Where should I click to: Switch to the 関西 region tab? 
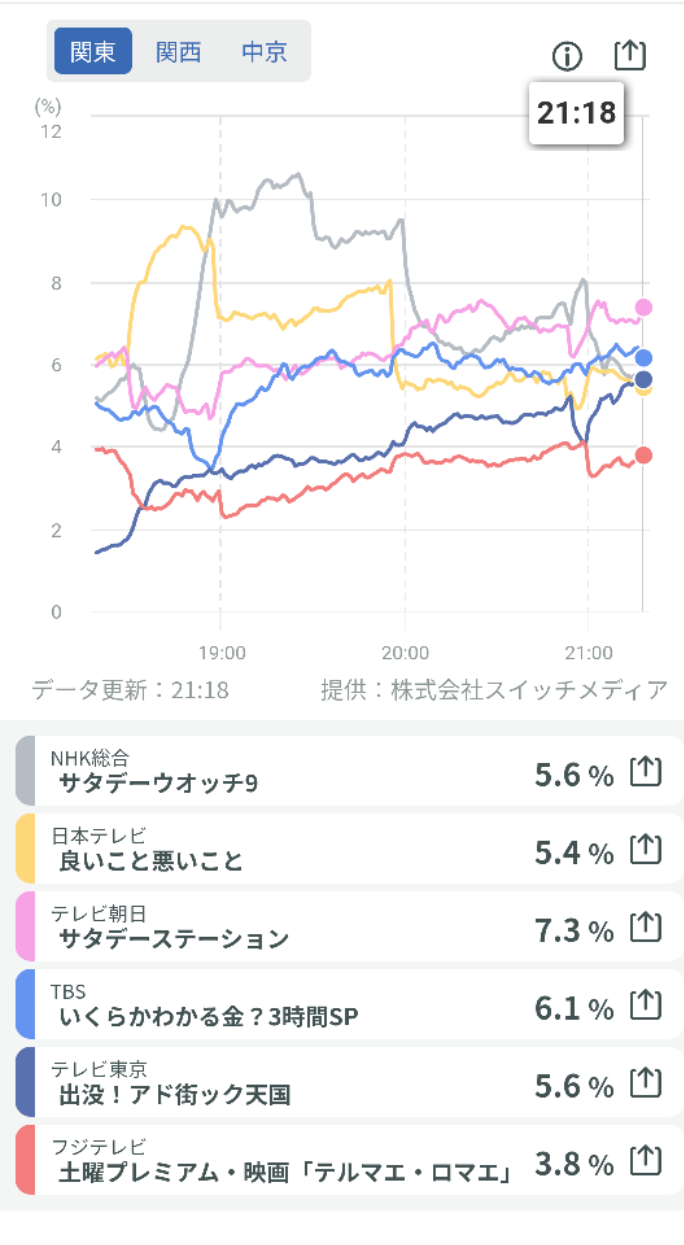[178, 52]
